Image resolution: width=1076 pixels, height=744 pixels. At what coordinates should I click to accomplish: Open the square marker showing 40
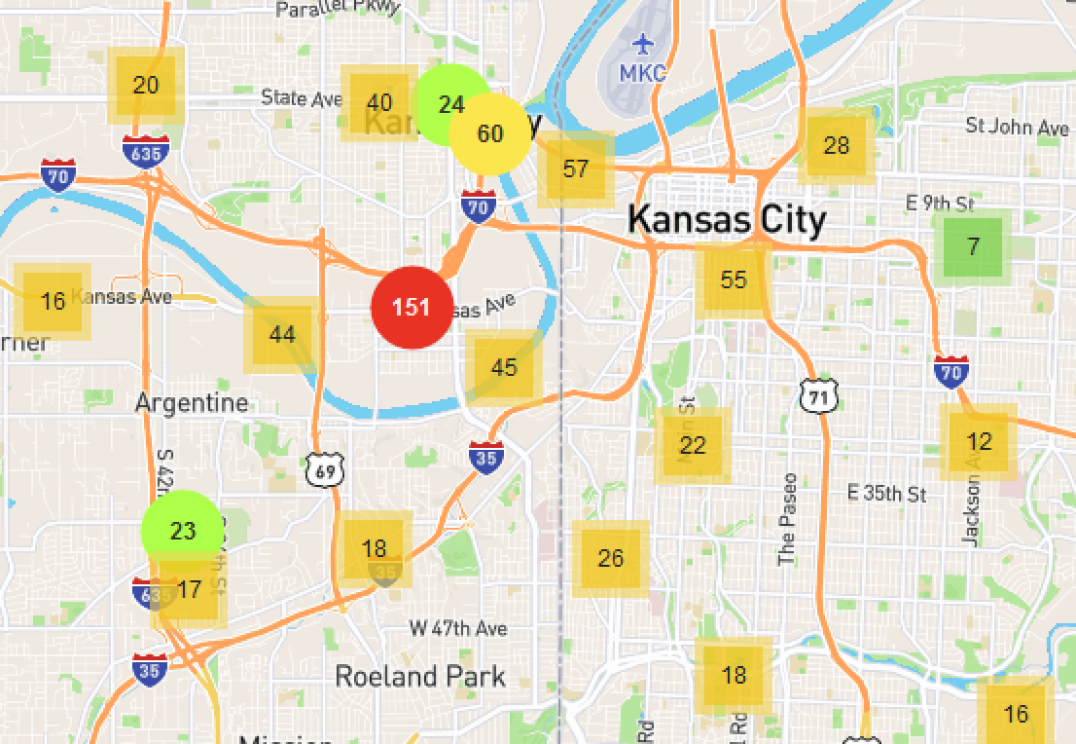click(x=378, y=102)
